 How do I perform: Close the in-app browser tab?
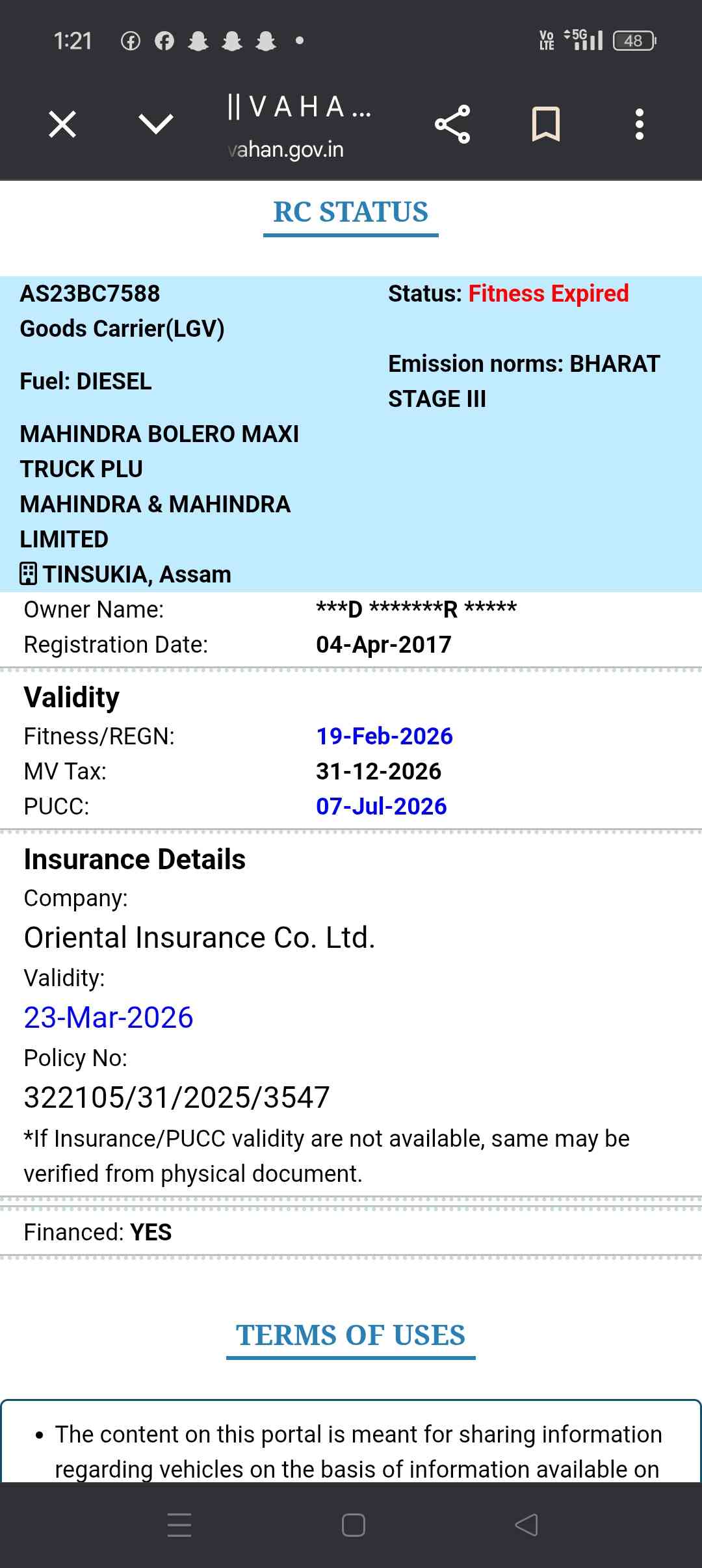click(62, 124)
